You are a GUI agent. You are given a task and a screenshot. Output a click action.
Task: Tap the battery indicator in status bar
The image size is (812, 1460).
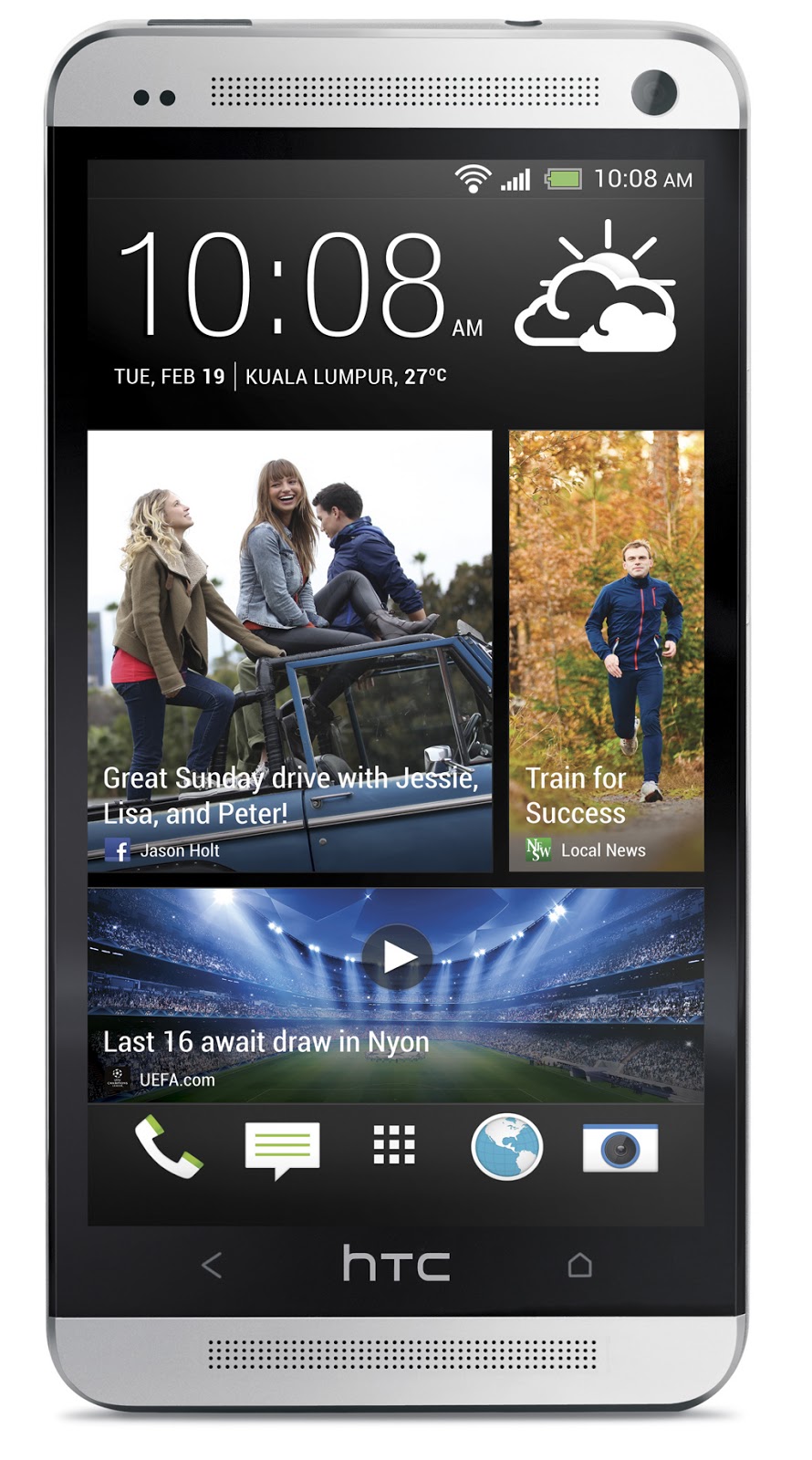tap(563, 180)
